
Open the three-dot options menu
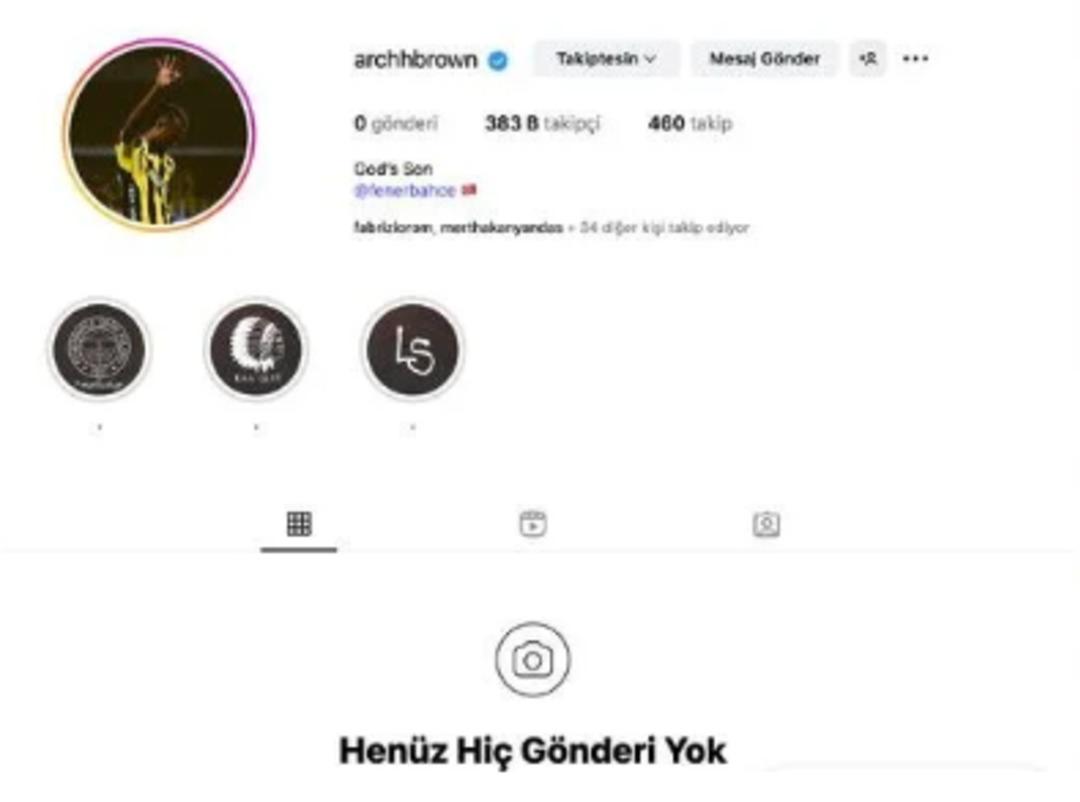(915, 59)
